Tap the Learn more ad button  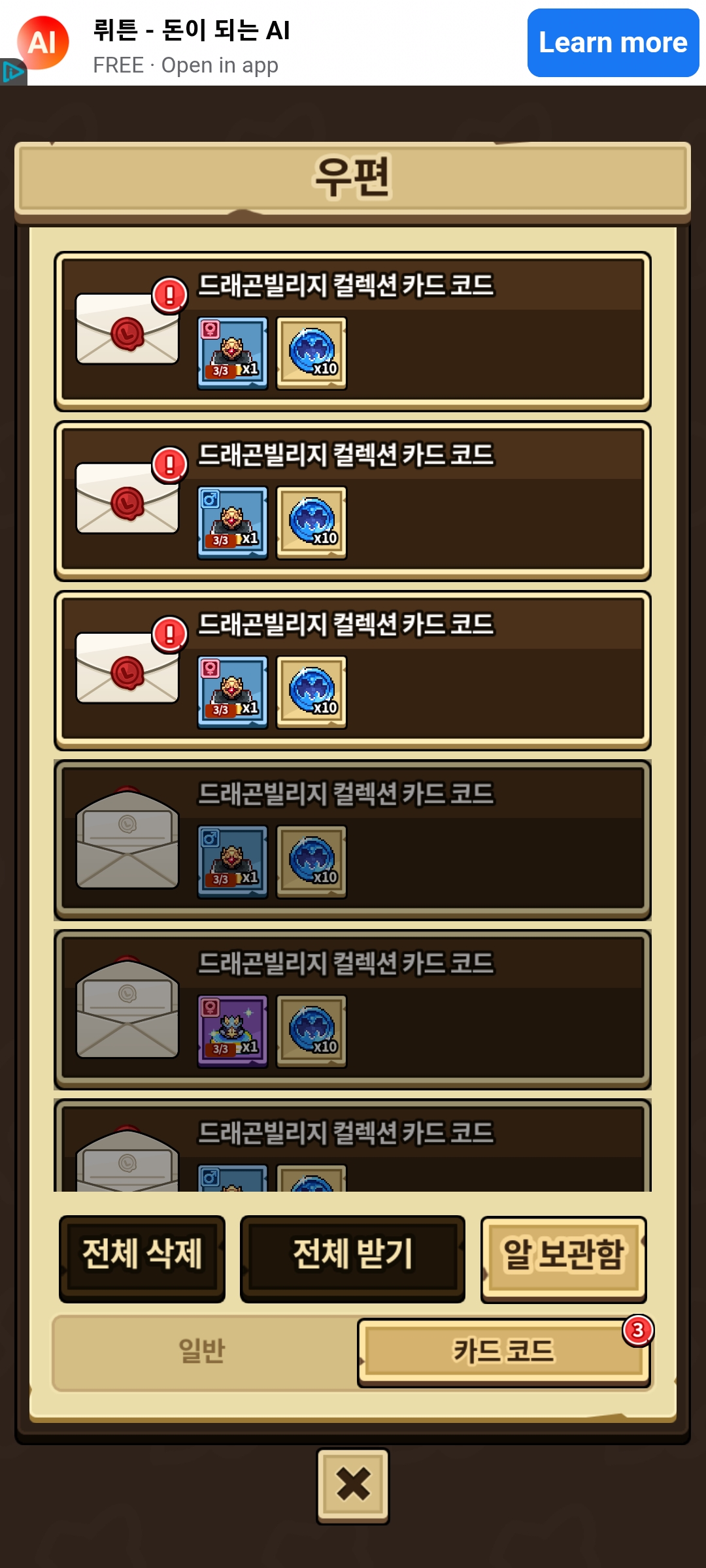pyautogui.click(x=613, y=43)
